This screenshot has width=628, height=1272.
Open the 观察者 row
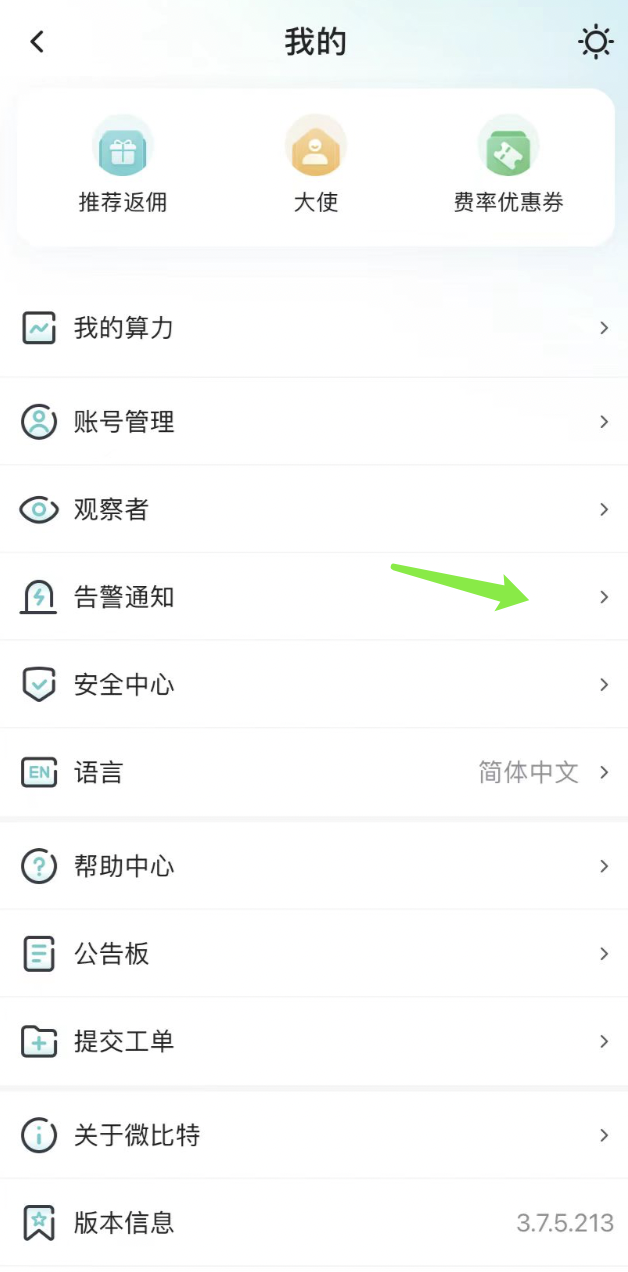pyautogui.click(x=314, y=509)
